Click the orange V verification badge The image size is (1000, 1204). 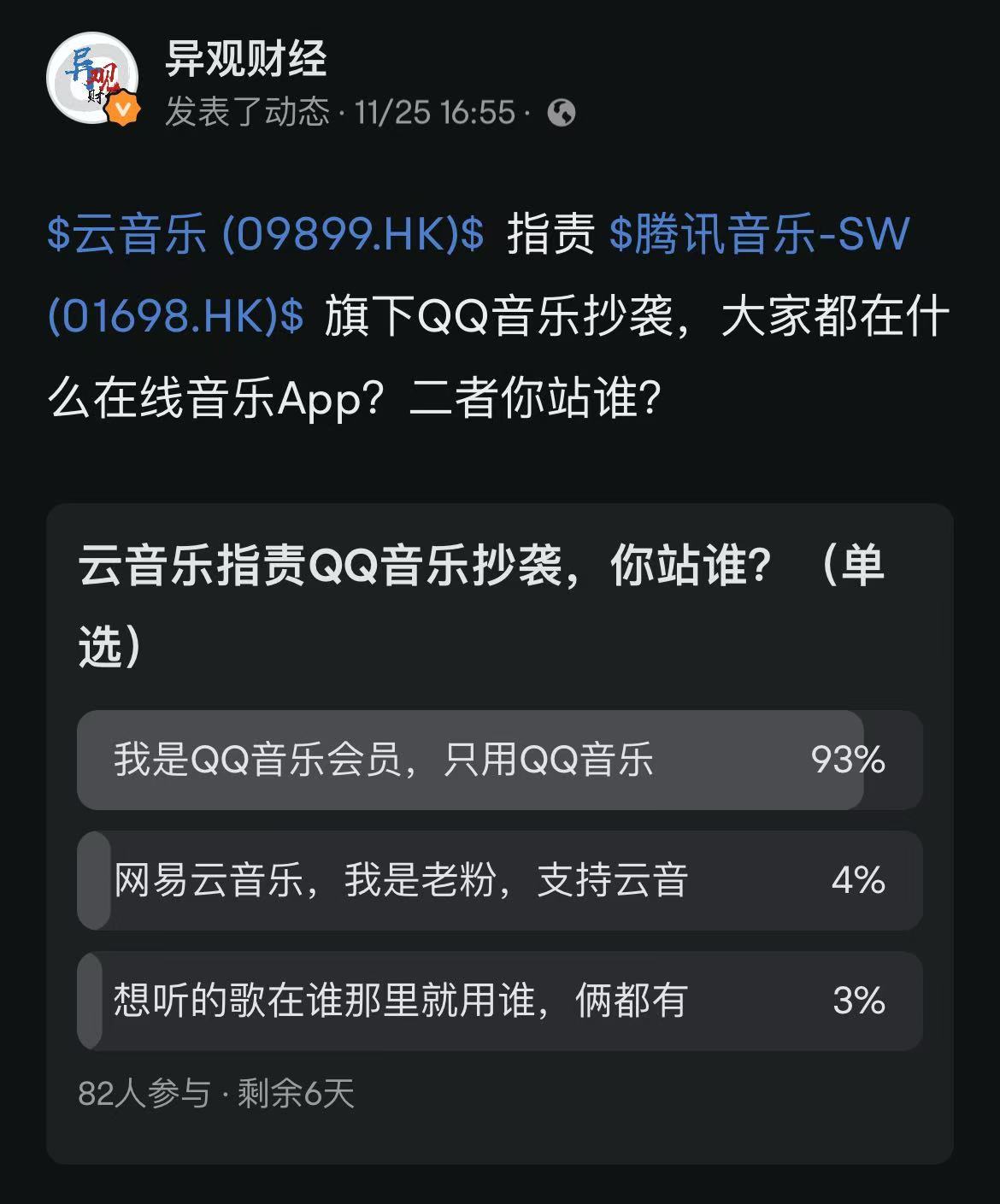pyautogui.click(x=122, y=109)
